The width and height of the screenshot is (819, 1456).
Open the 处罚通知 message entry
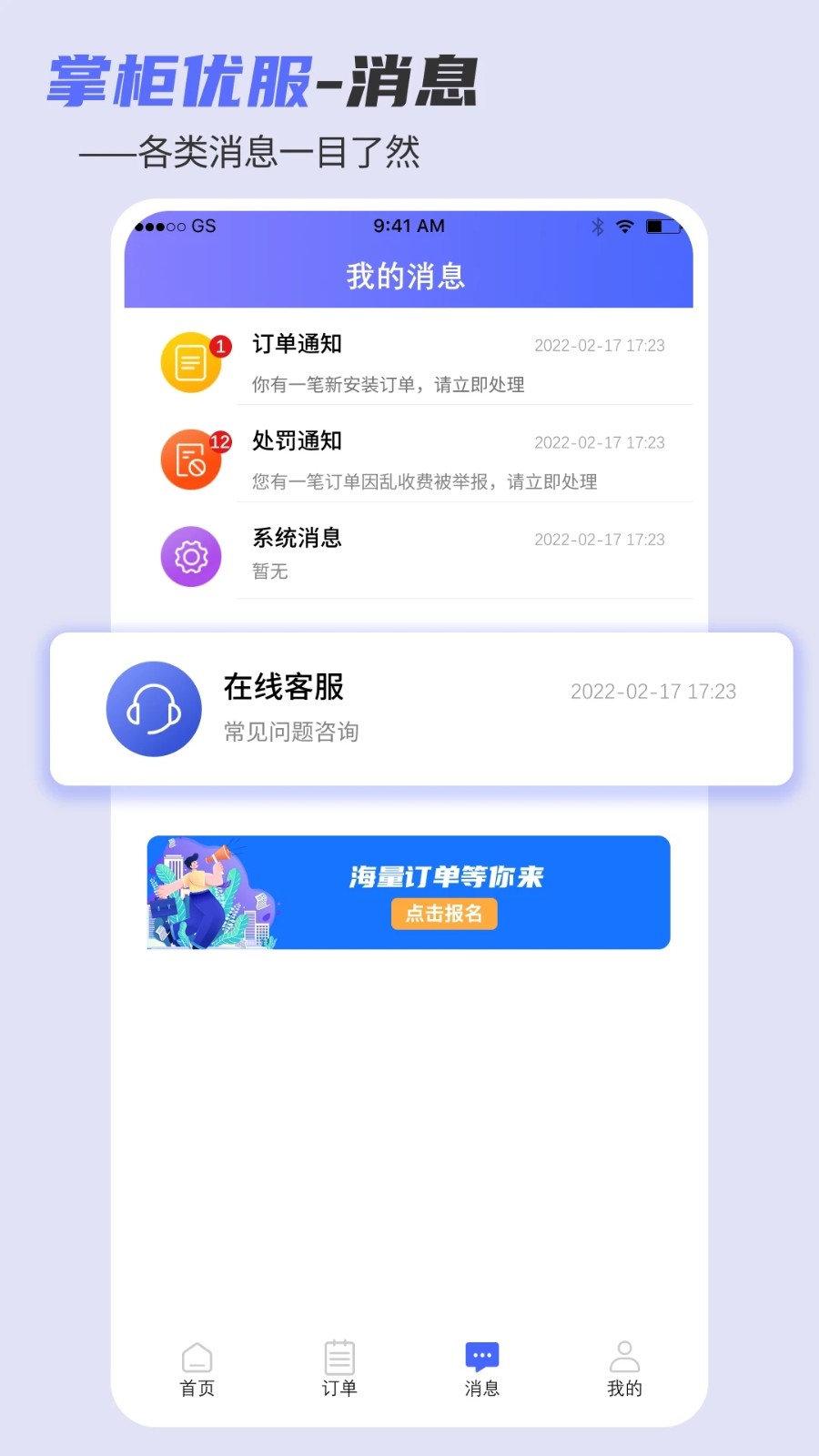409,459
